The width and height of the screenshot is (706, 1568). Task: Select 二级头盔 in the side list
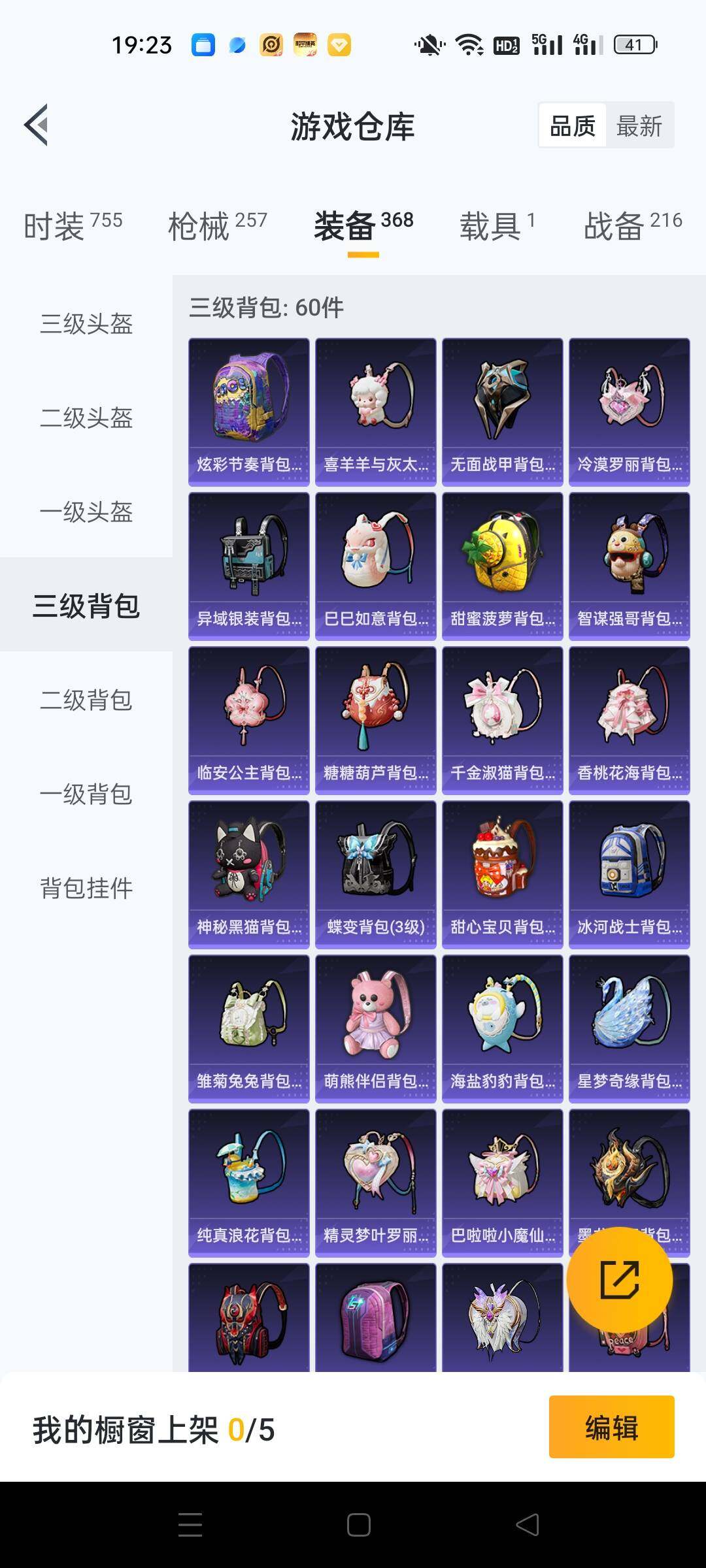point(86,417)
